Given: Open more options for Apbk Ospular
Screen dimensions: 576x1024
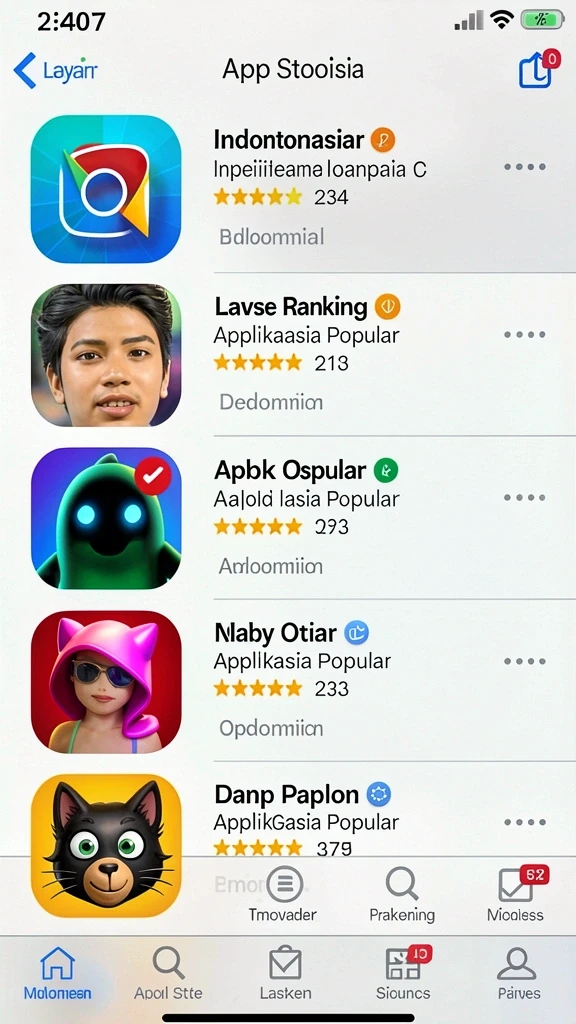Looking at the screenshot, I should (x=524, y=498).
